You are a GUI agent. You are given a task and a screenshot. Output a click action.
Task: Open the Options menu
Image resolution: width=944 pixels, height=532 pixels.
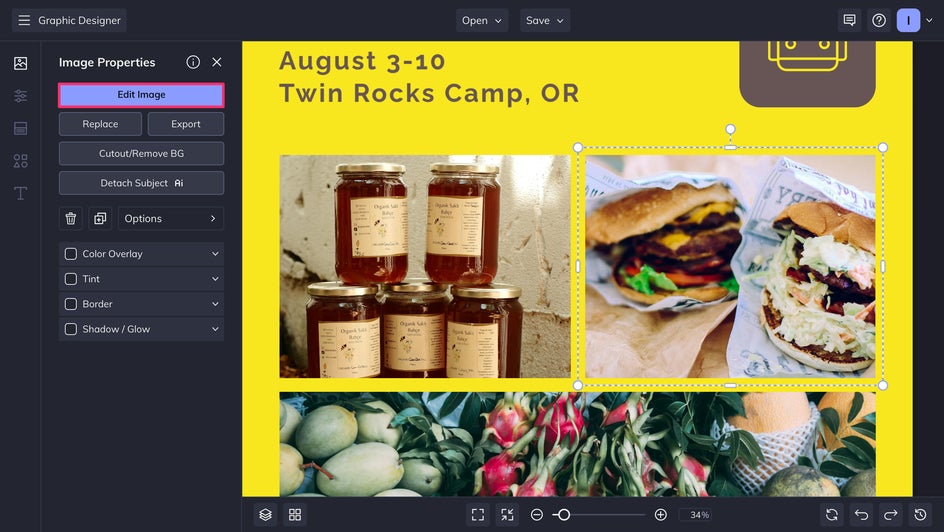tap(170, 218)
